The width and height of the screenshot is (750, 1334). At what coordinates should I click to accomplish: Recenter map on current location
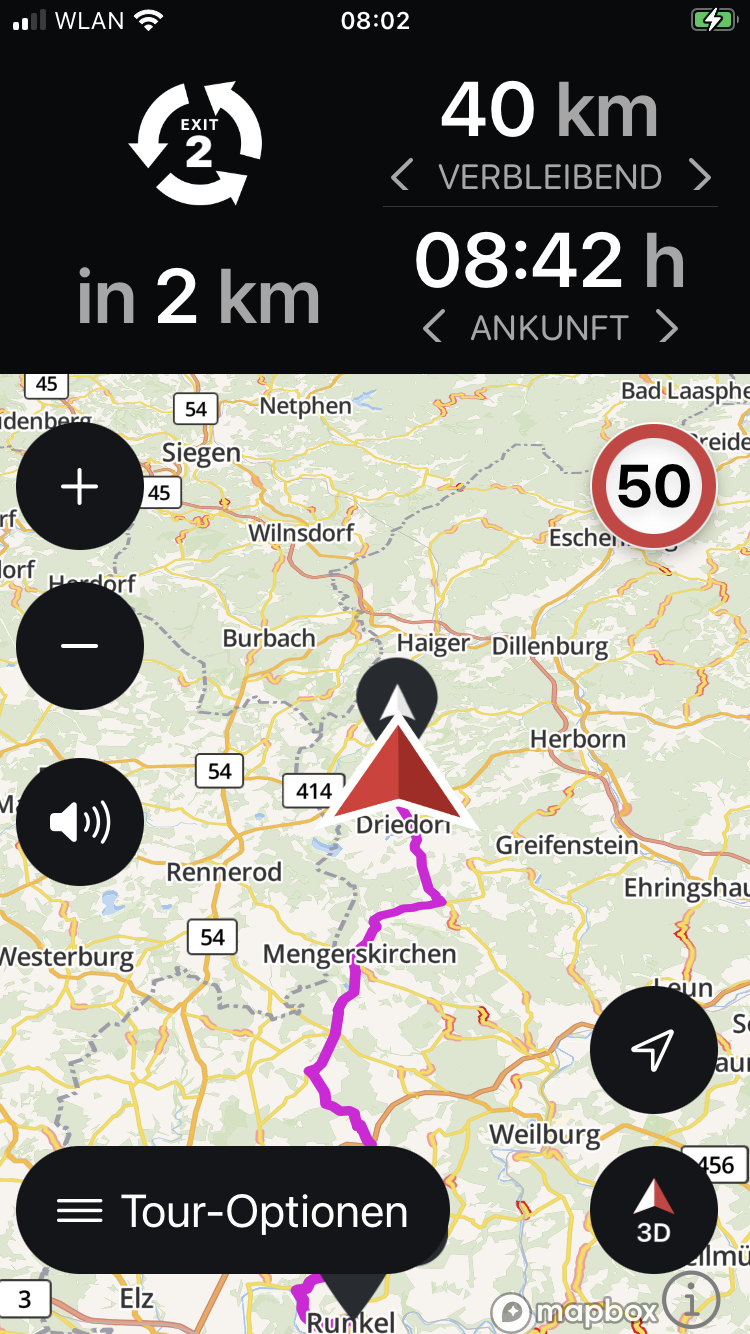653,1050
